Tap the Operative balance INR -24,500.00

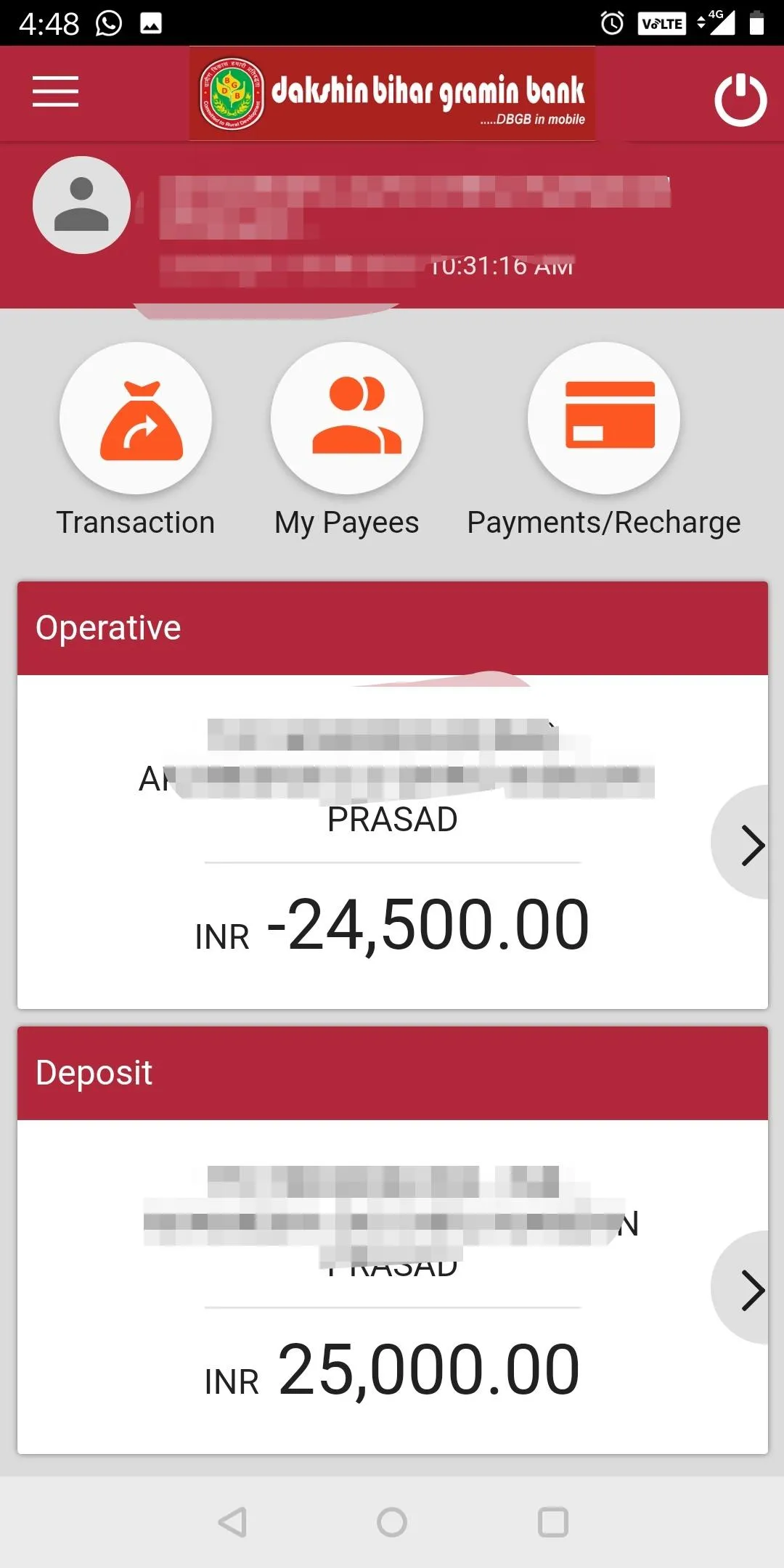(392, 923)
